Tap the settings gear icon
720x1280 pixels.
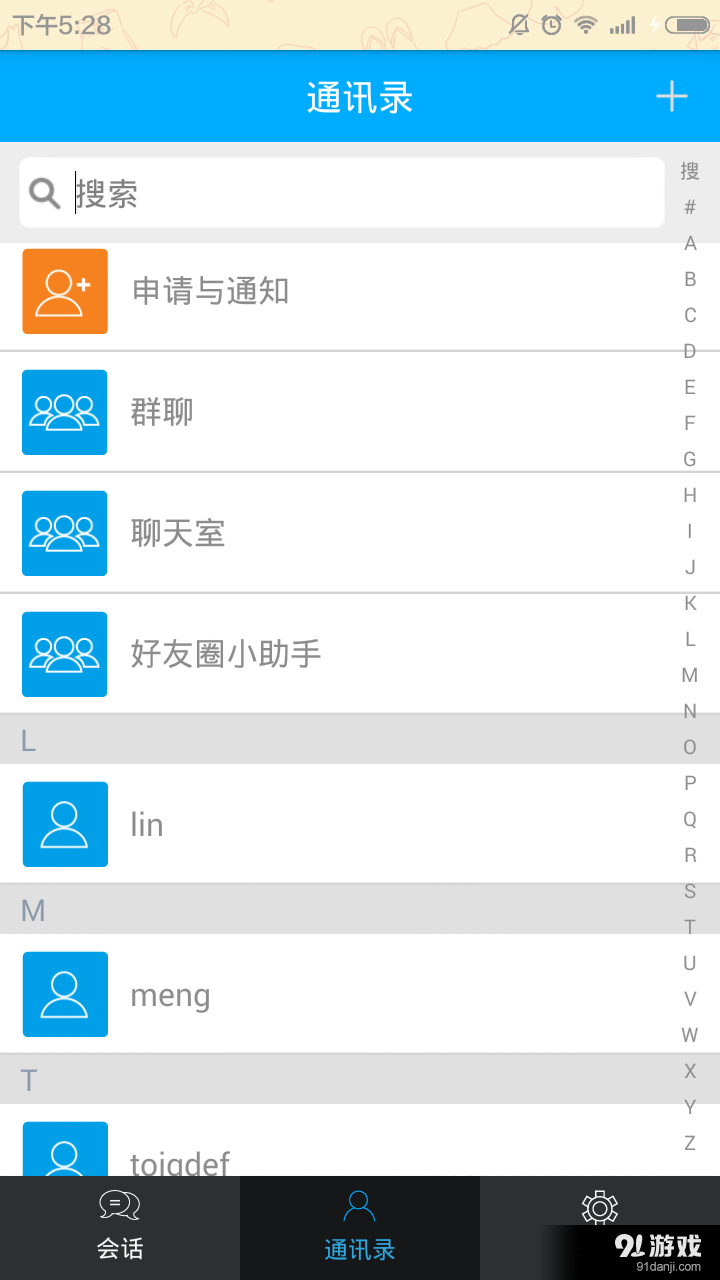pos(598,1208)
